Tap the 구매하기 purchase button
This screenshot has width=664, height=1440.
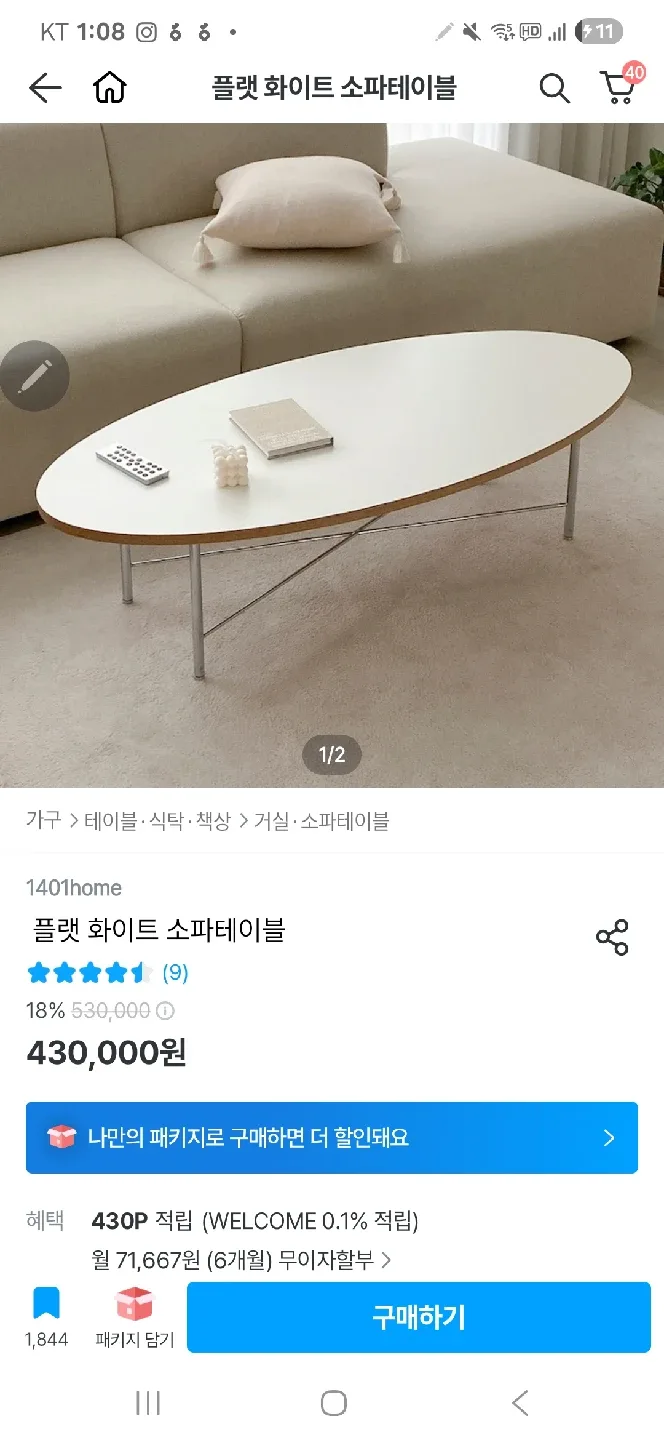(x=419, y=1317)
